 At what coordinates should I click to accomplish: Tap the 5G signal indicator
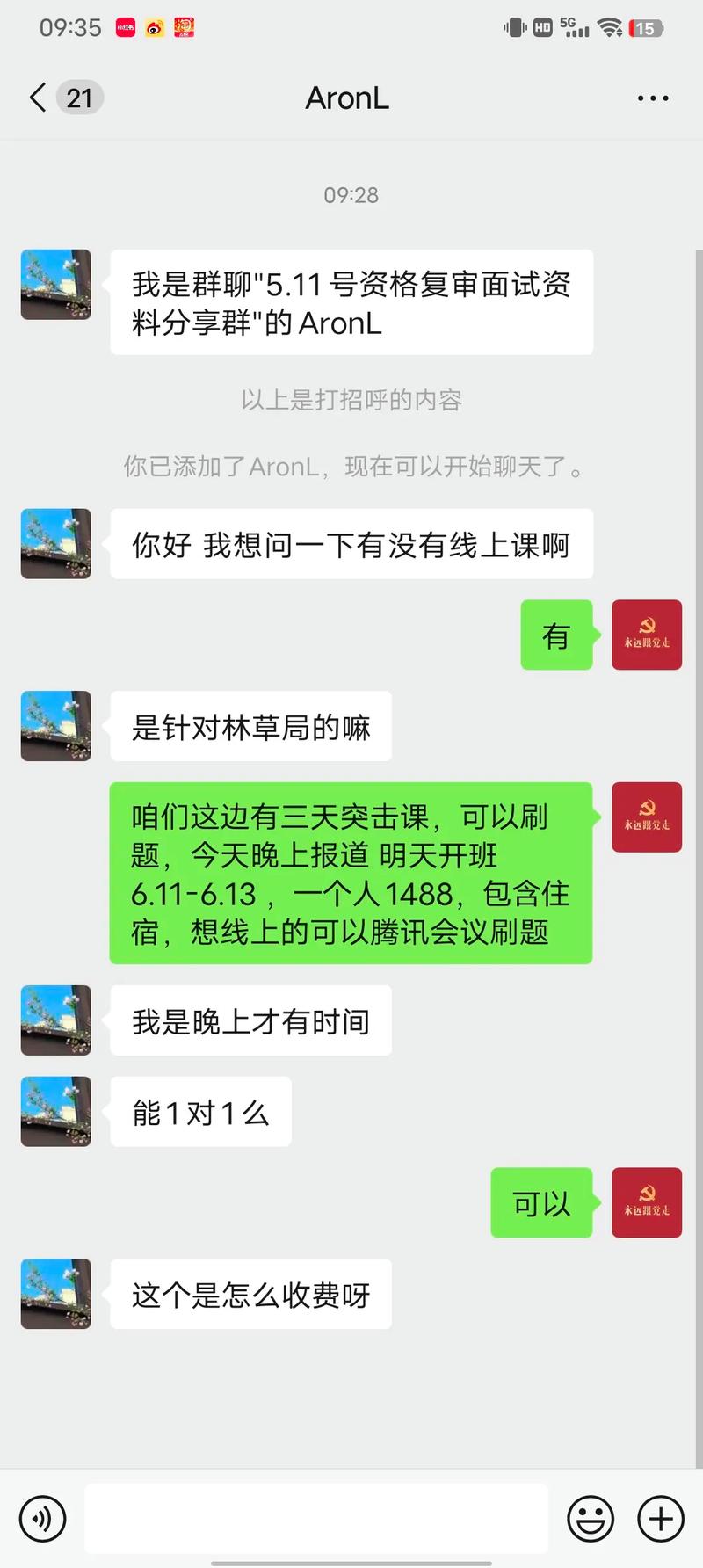[x=571, y=26]
